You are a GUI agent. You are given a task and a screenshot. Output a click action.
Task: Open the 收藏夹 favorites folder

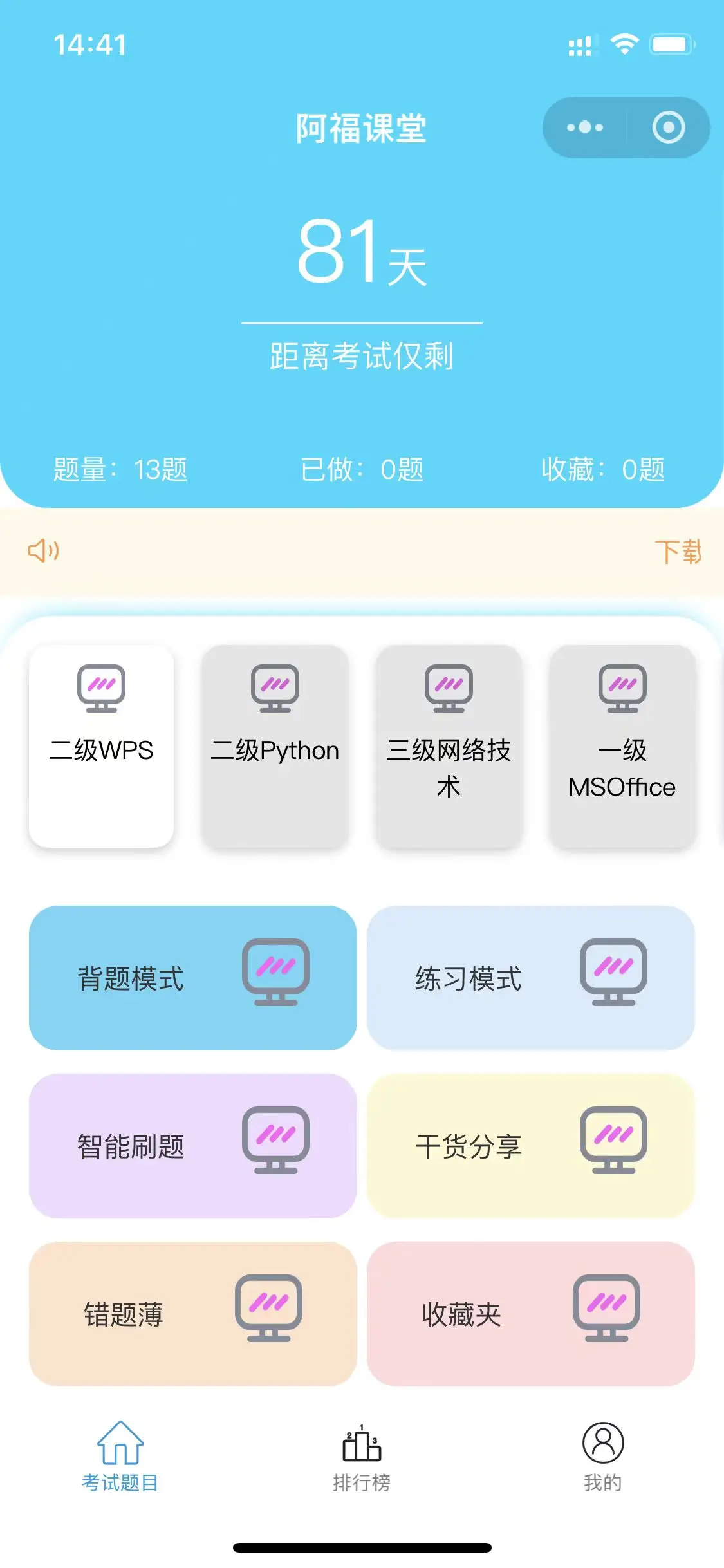pos(530,1314)
